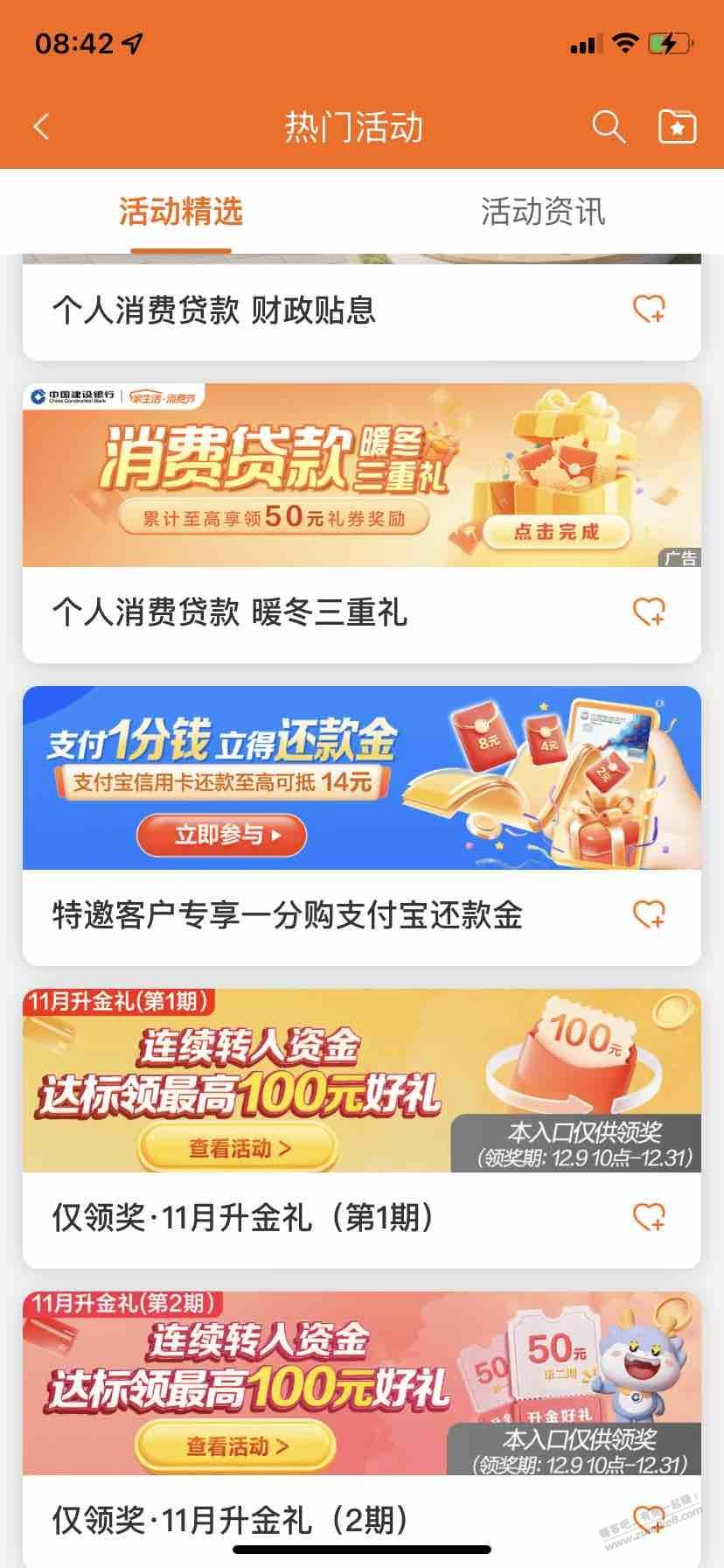
Task: Open search in the header
Action: pyautogui.click(x=608, y=127)
